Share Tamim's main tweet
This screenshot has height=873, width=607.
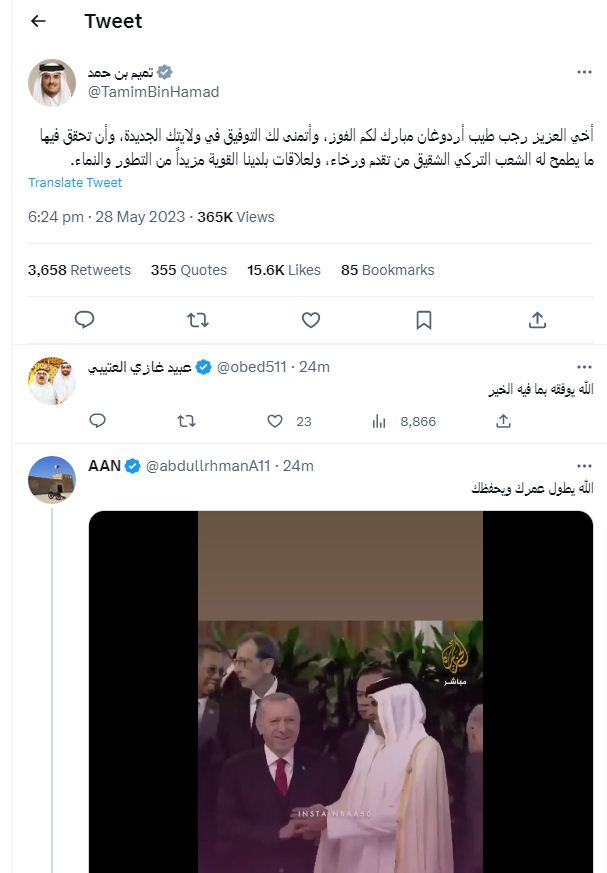click(x=537, y=319)
